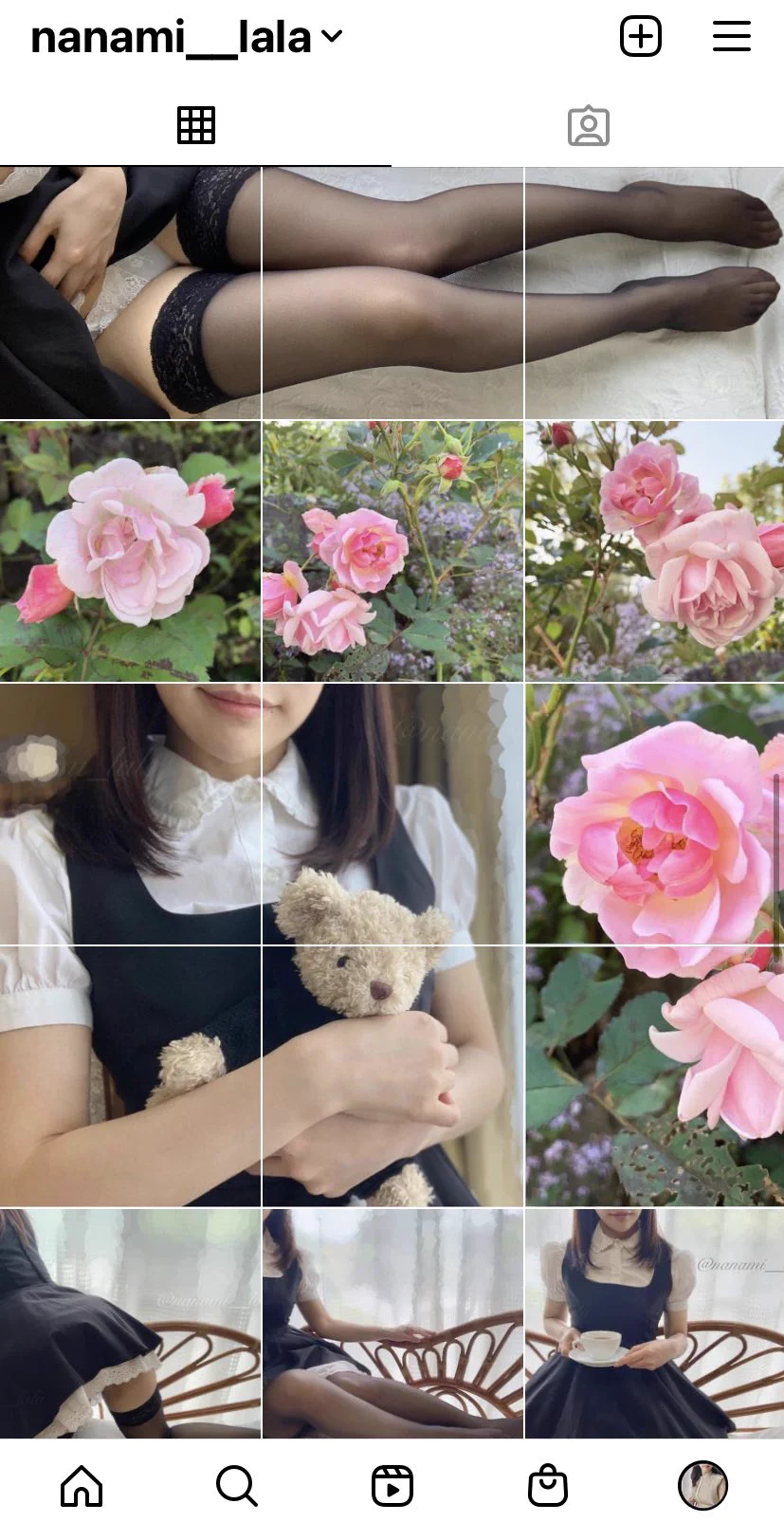The height and width of the screenshot is (1540, 784).
Task: Open the Reels tab
Action: [x=392, y=1485]
